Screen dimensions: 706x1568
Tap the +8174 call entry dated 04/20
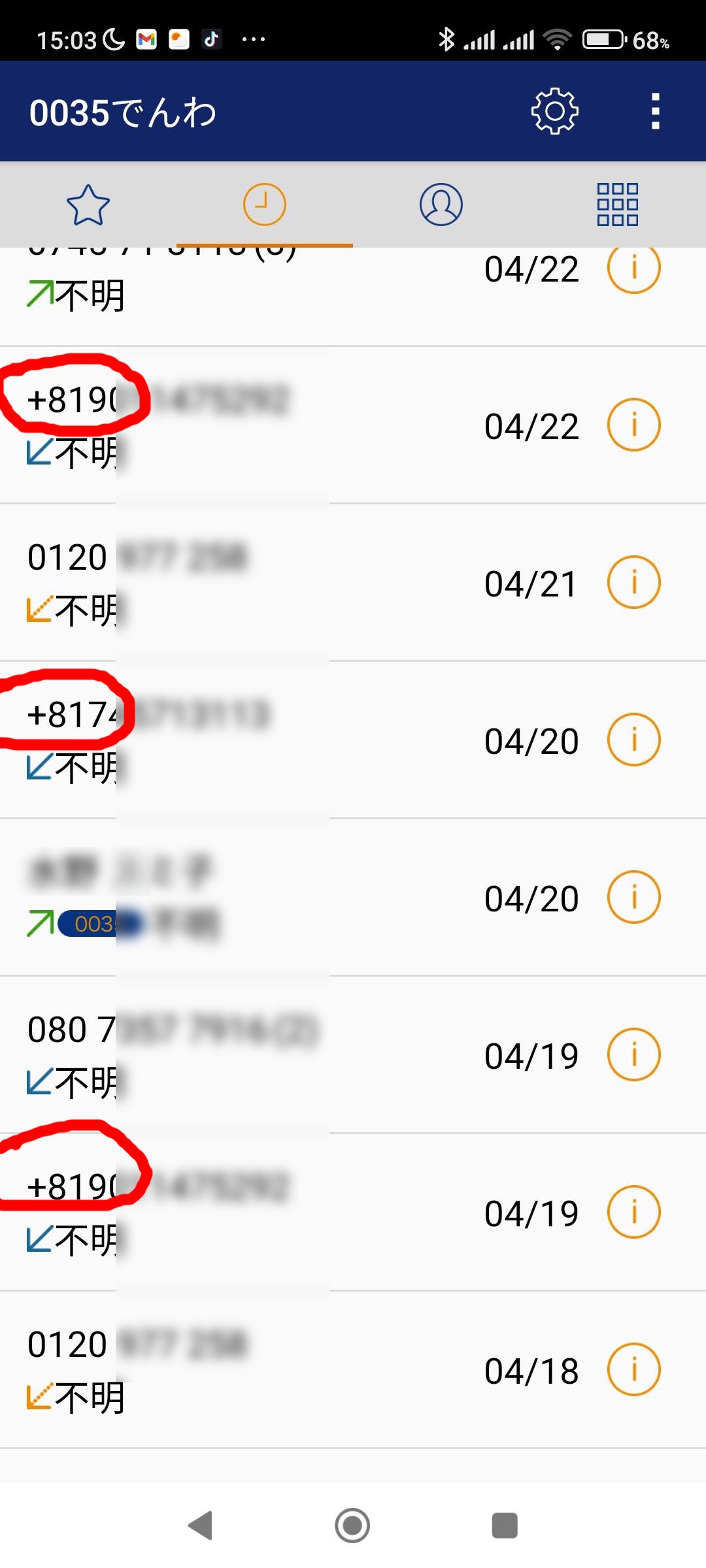click(353, 740)
